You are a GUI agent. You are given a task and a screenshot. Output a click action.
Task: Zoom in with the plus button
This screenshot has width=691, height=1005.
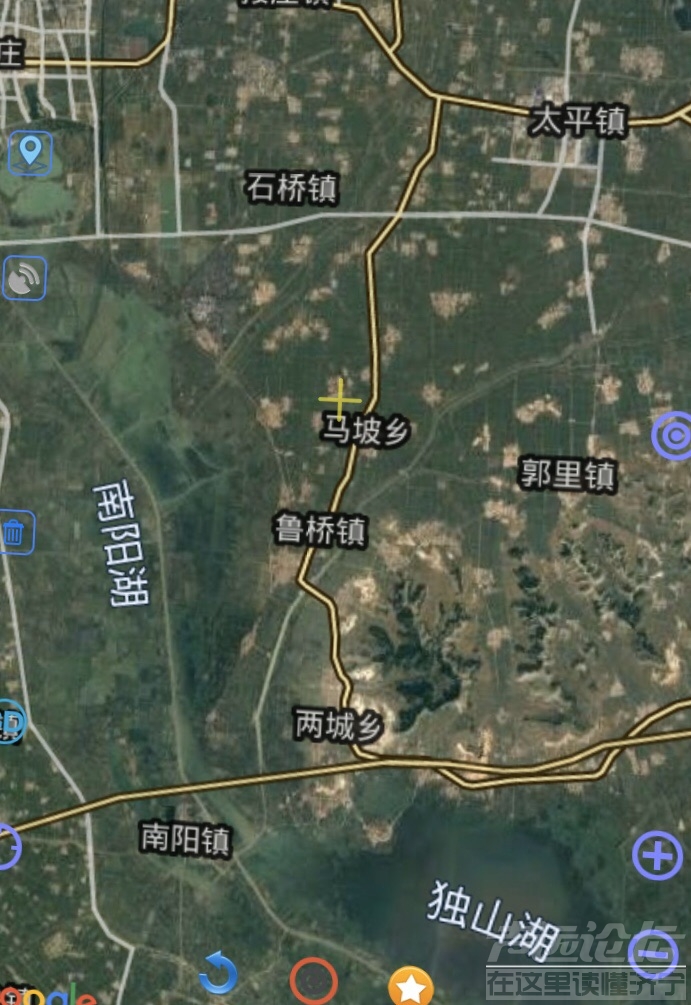(657, 856)
